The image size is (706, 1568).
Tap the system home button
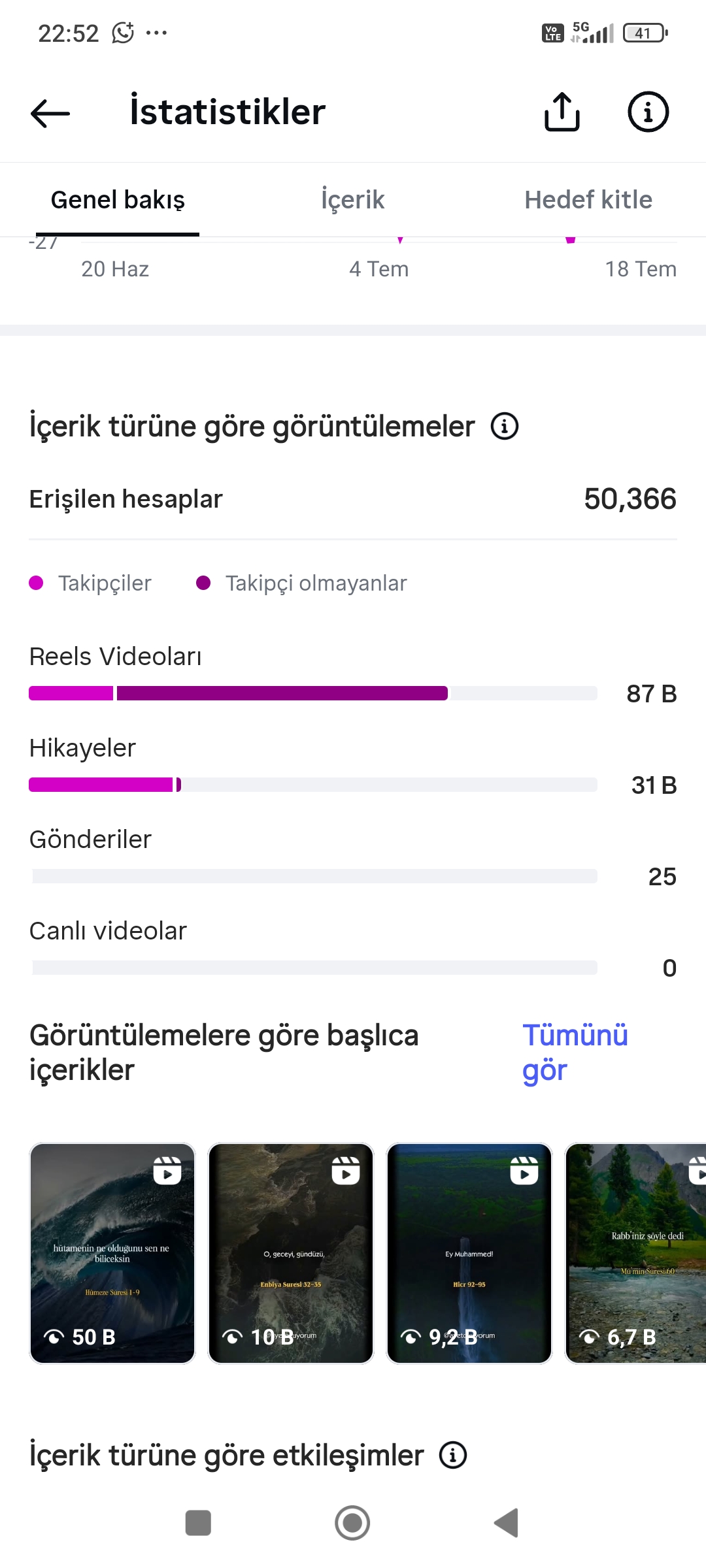352,1523
